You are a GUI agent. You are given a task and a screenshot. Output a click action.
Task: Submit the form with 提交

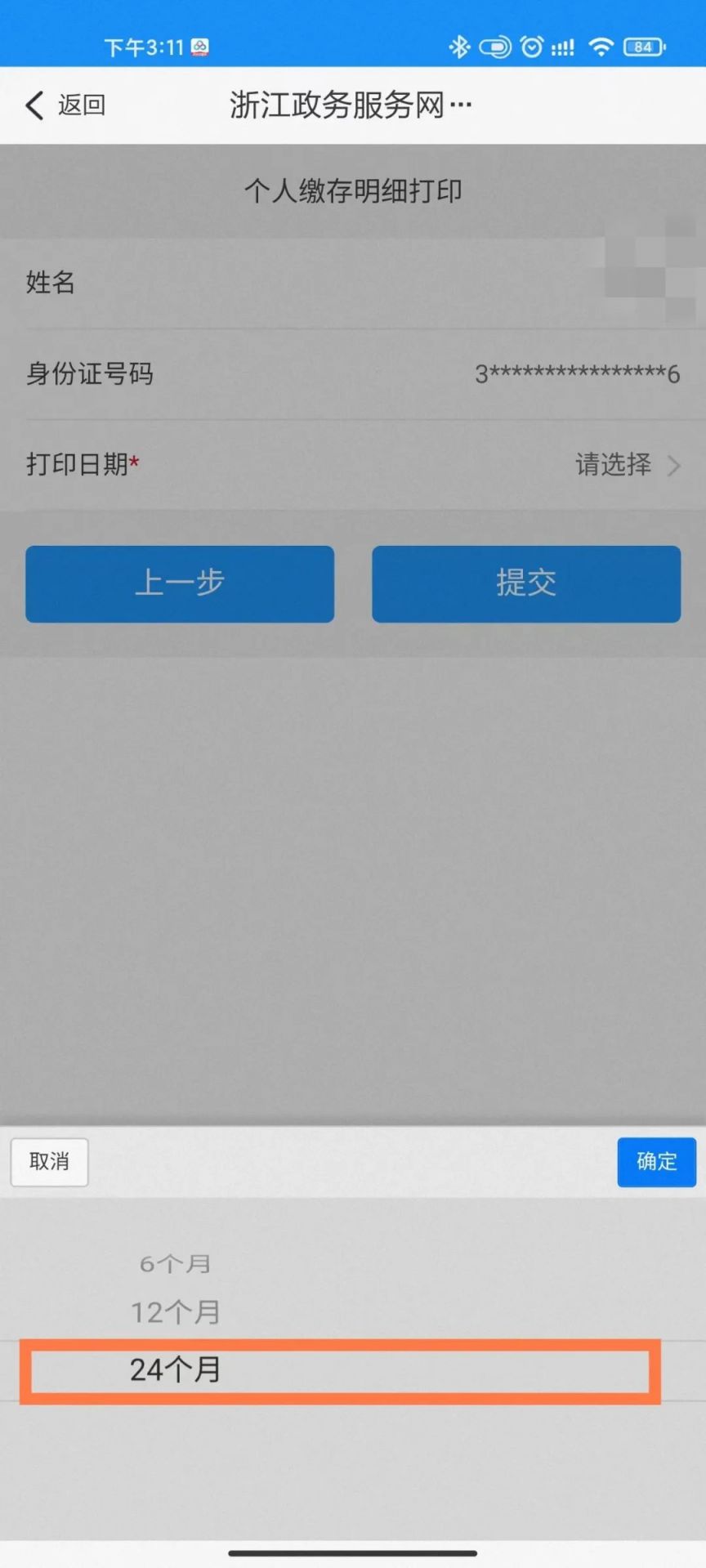pos(526,583)
